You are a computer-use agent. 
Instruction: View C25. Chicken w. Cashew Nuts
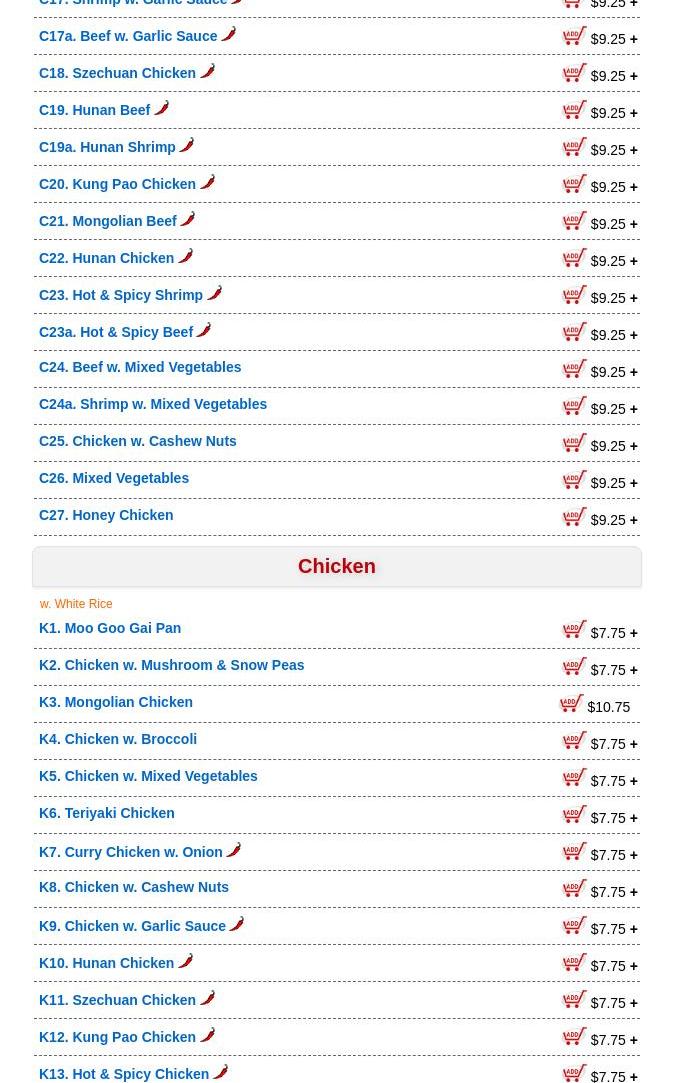pos(138,441)
